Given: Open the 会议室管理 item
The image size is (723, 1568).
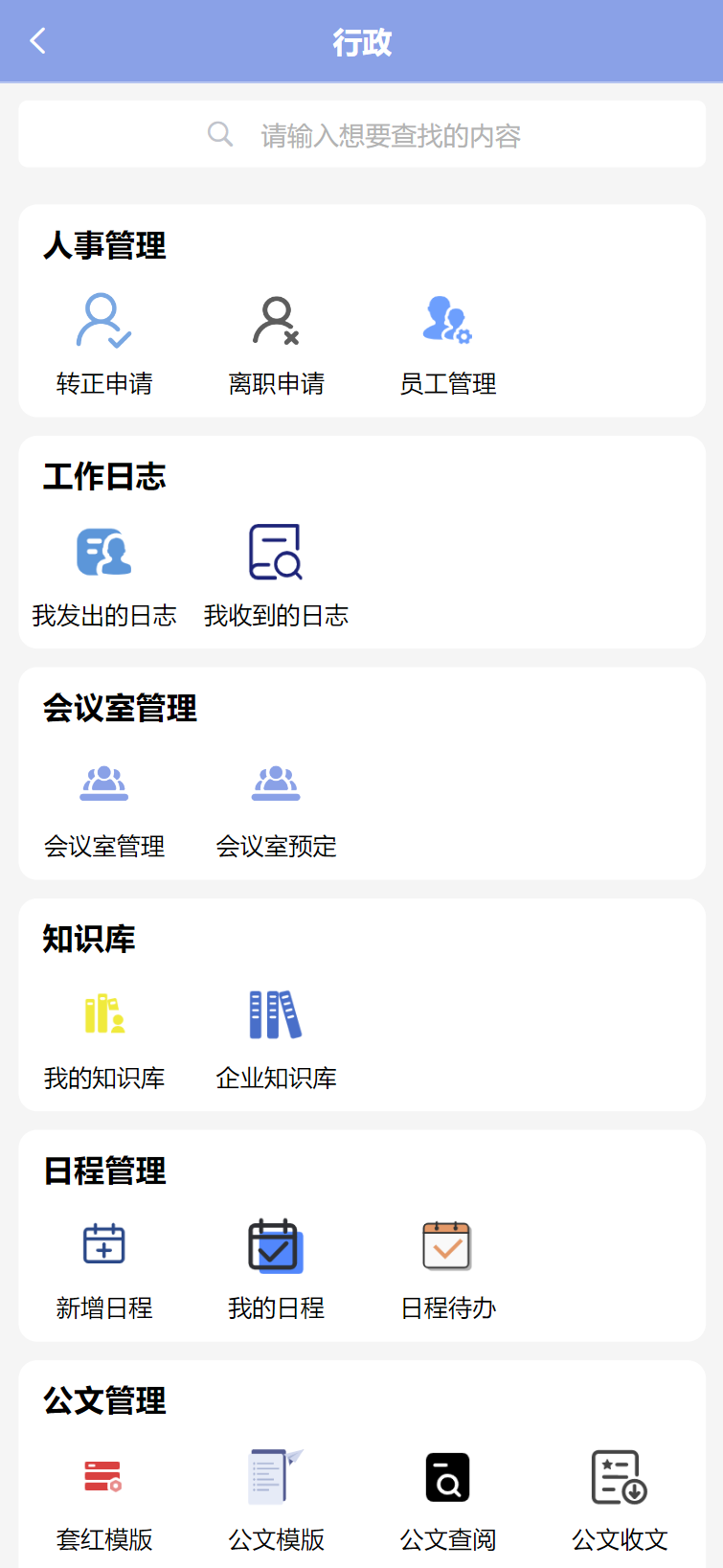Looking at the screenshot, I should click(104, 807).
